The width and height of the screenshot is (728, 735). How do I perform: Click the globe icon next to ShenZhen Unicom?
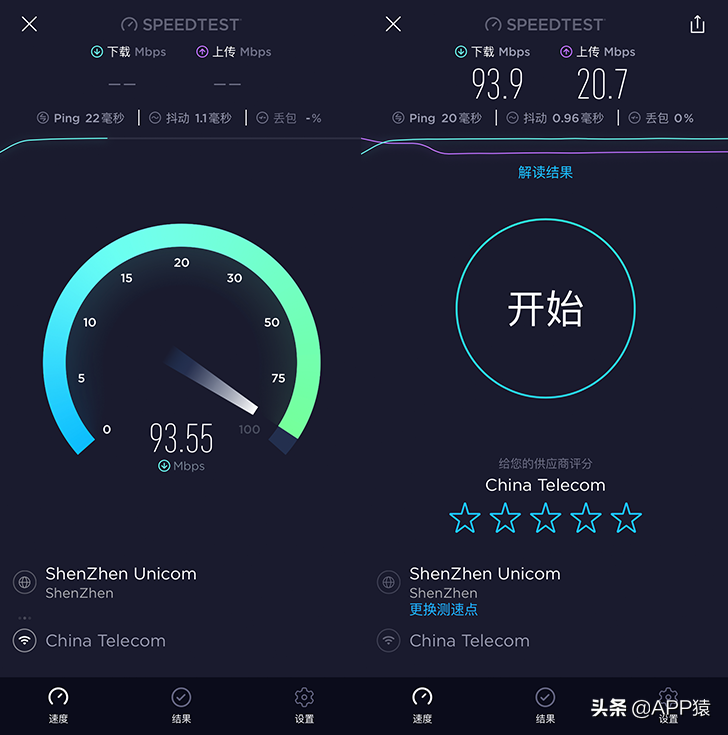tap(388, 582)
